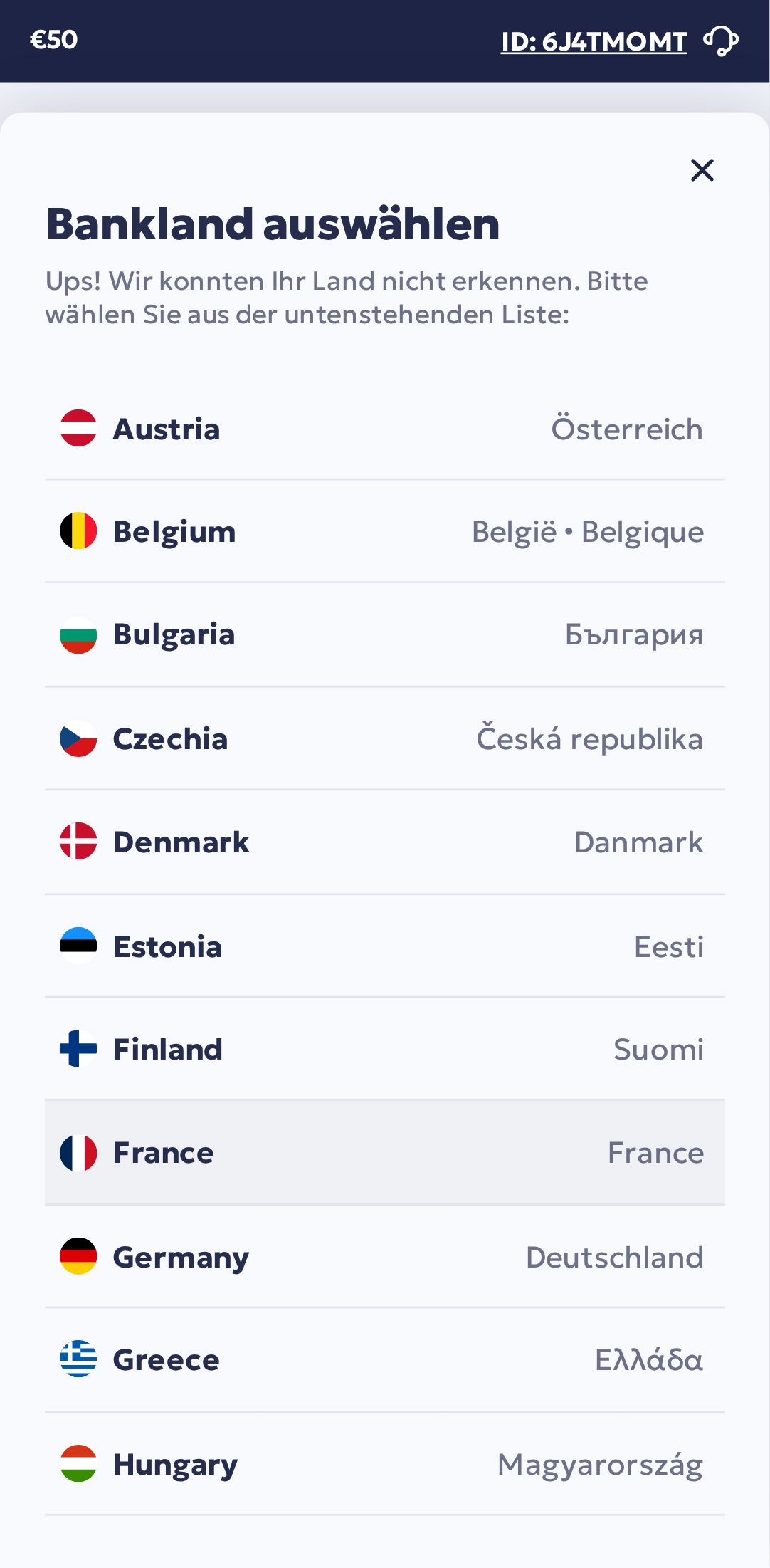Select the Czechia row

(384, 739)
